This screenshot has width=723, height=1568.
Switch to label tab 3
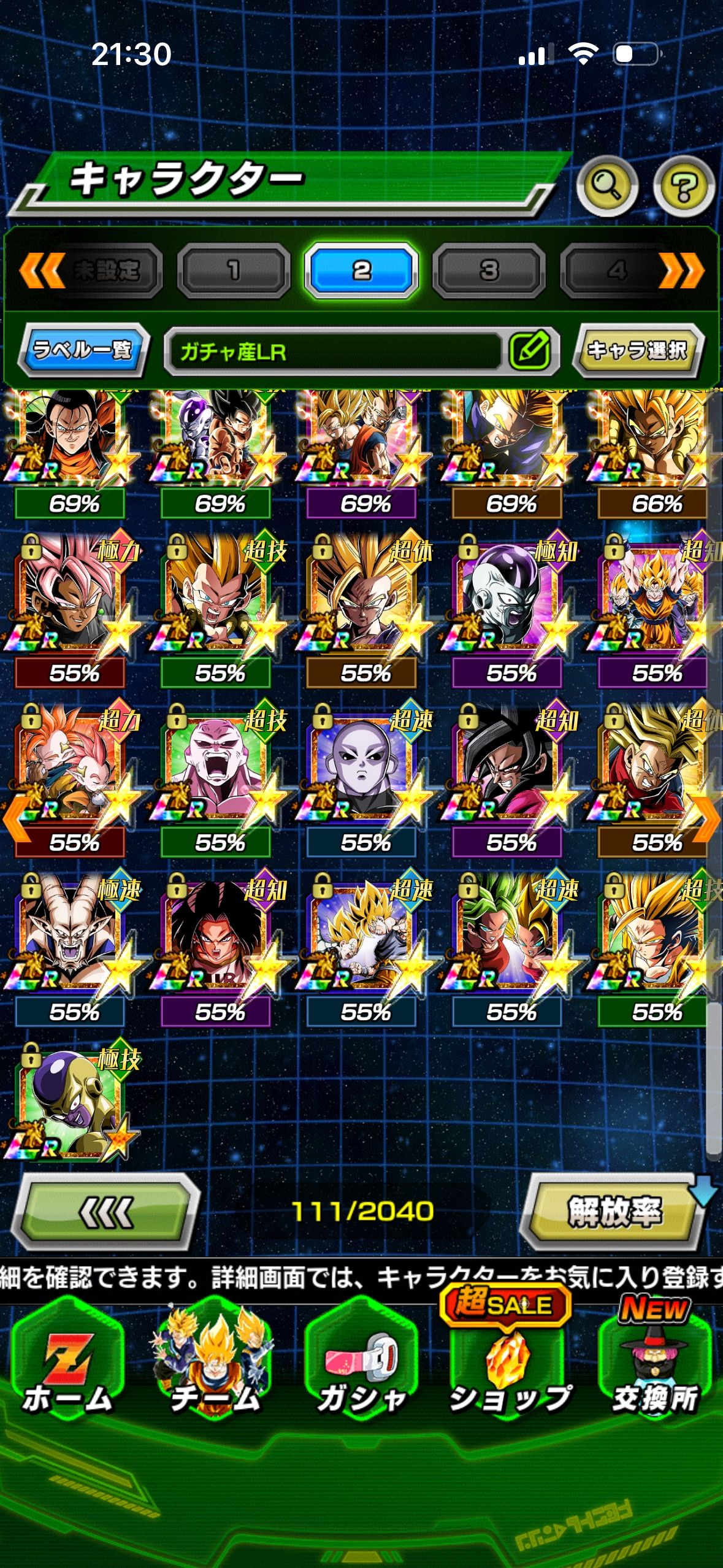point(489,271)
